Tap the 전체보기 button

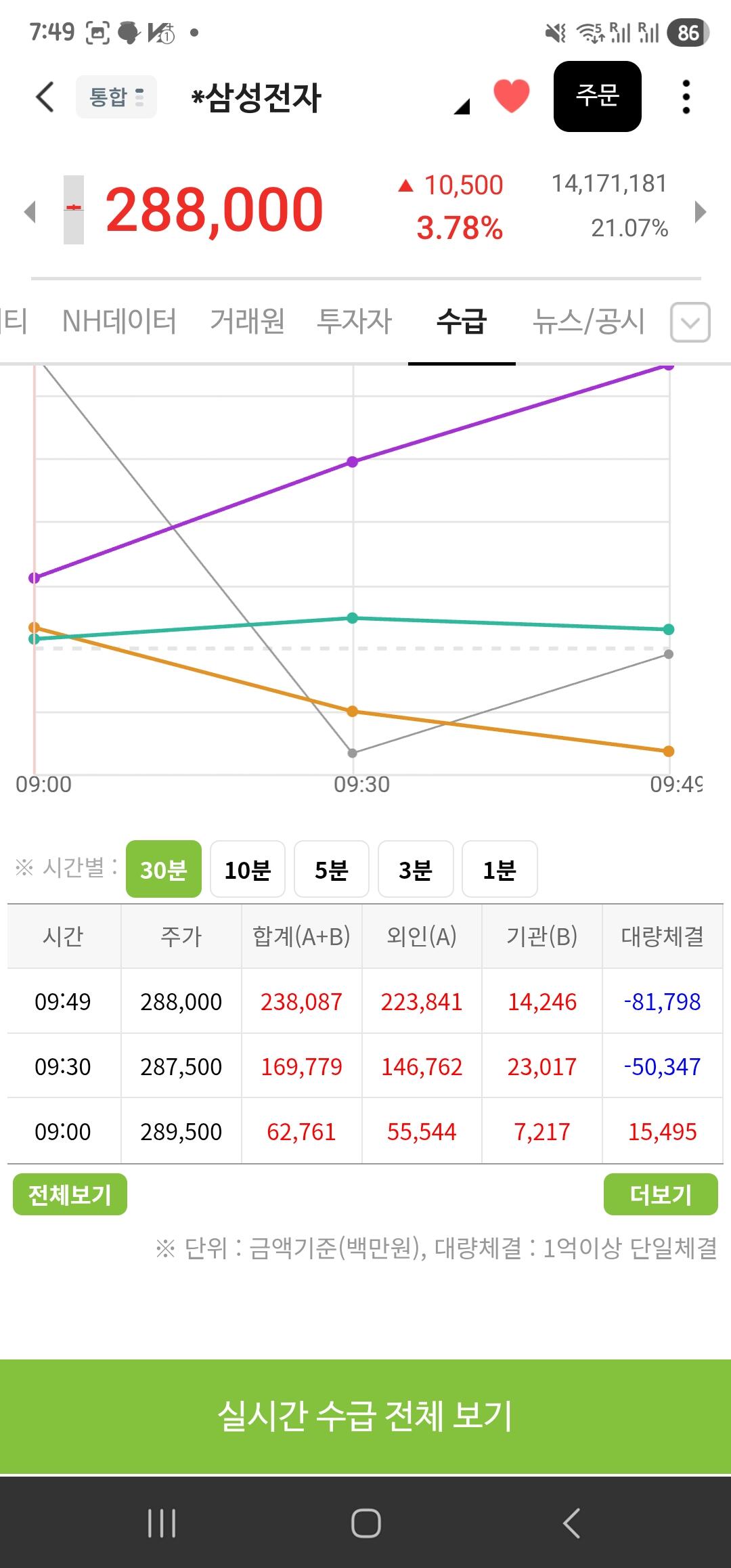(x=70, y=1194)
